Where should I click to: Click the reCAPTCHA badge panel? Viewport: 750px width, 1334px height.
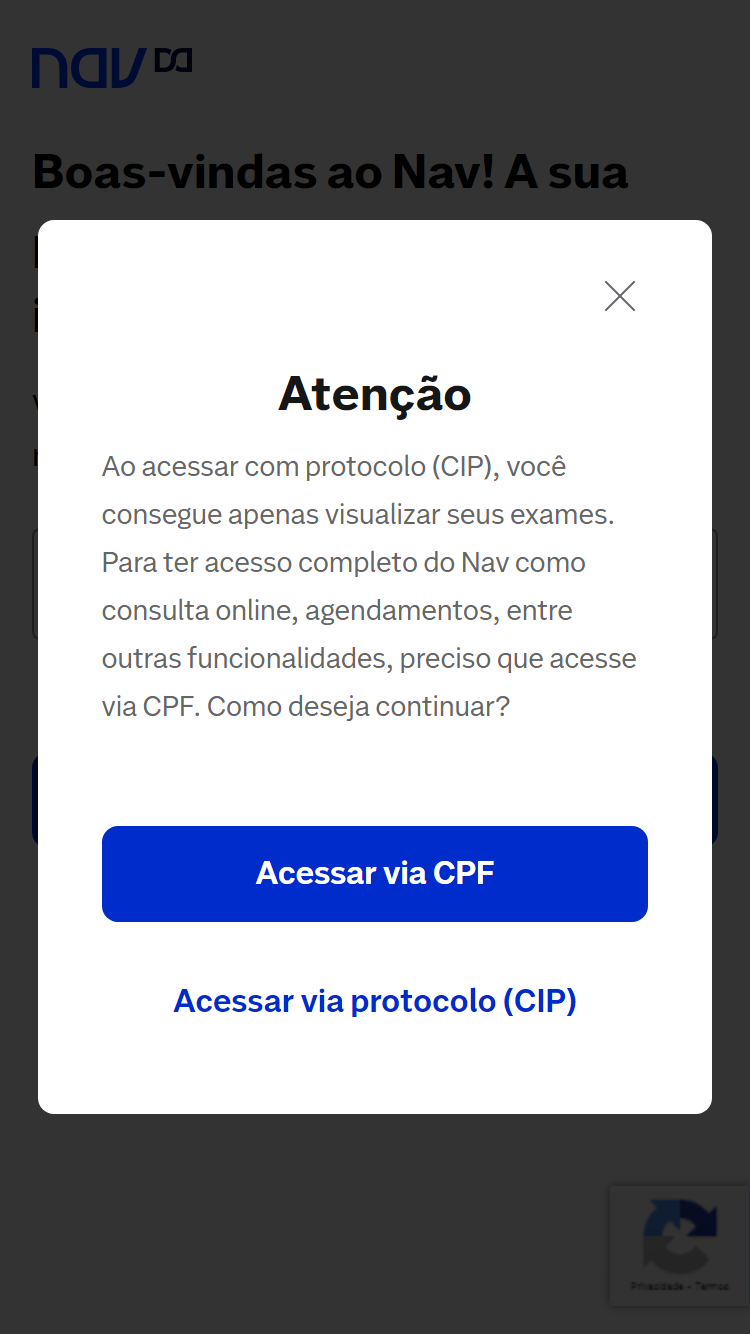point(680,1245)
